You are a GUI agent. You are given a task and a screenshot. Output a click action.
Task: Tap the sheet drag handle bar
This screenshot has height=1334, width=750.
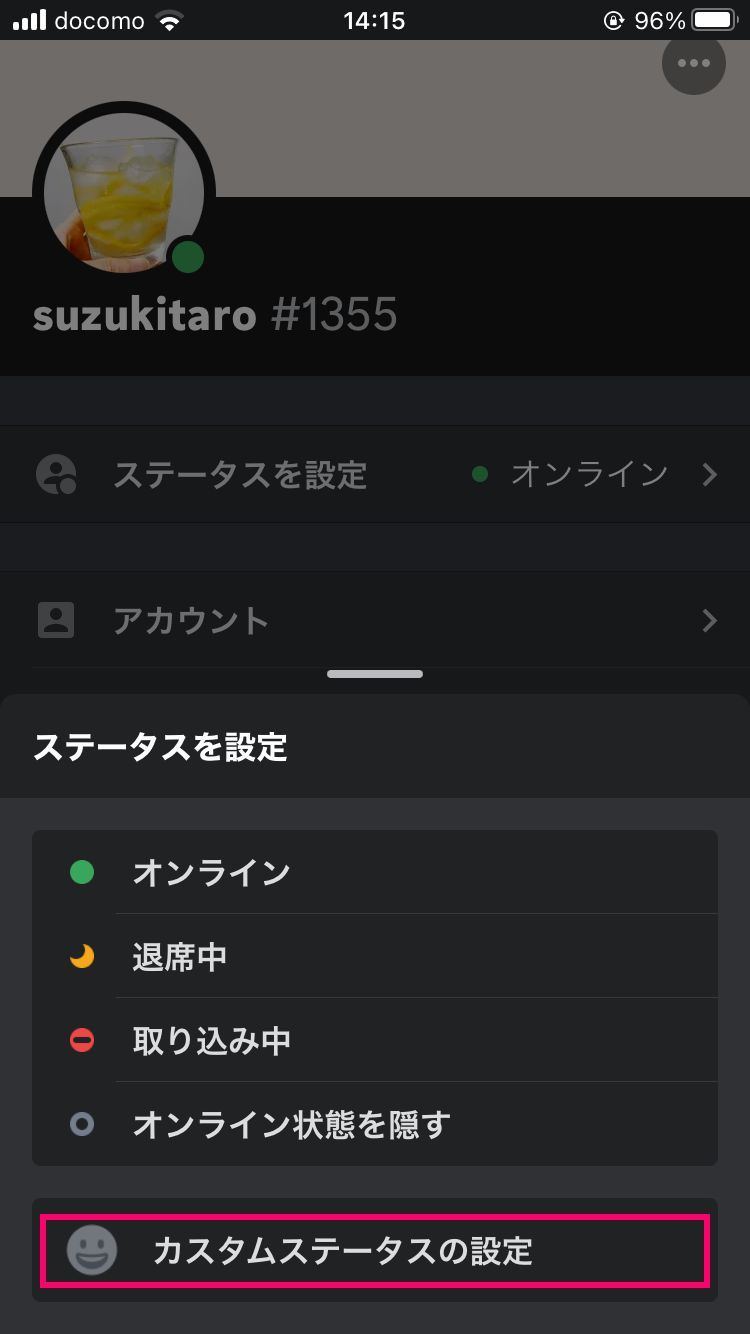[375, 674]
